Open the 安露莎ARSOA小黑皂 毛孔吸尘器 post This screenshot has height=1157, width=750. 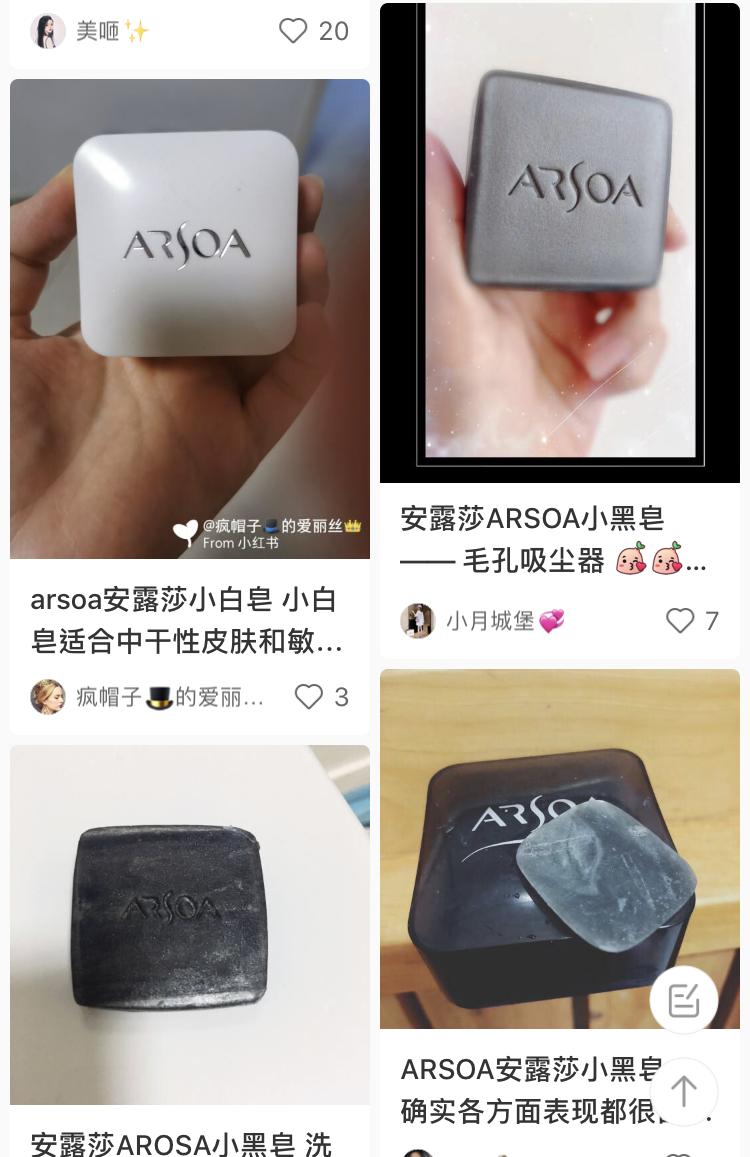coord(553,540)
